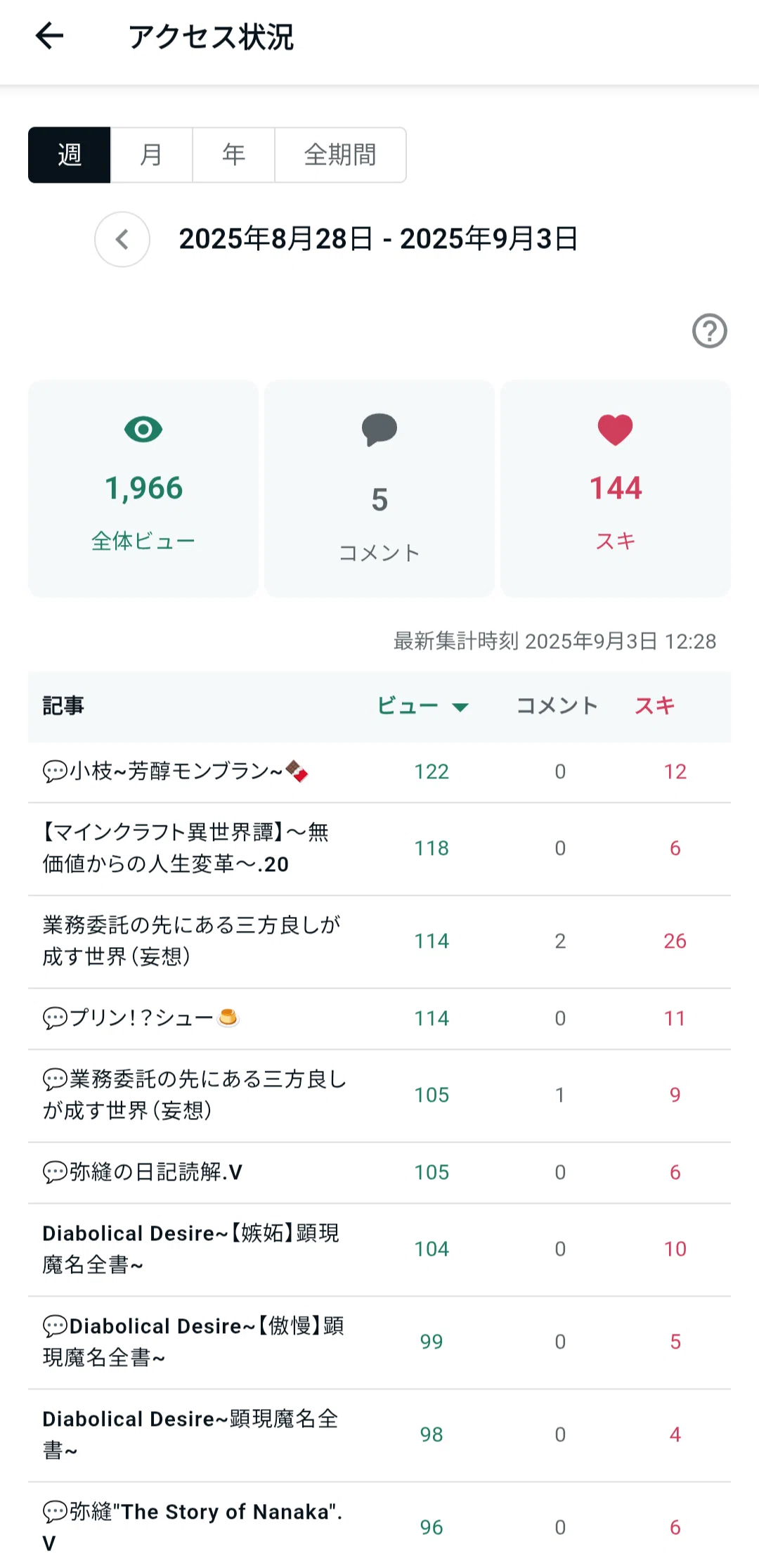
Task: Open the マインクラフト異世界譚 .20 article
Action: [379, 849]
